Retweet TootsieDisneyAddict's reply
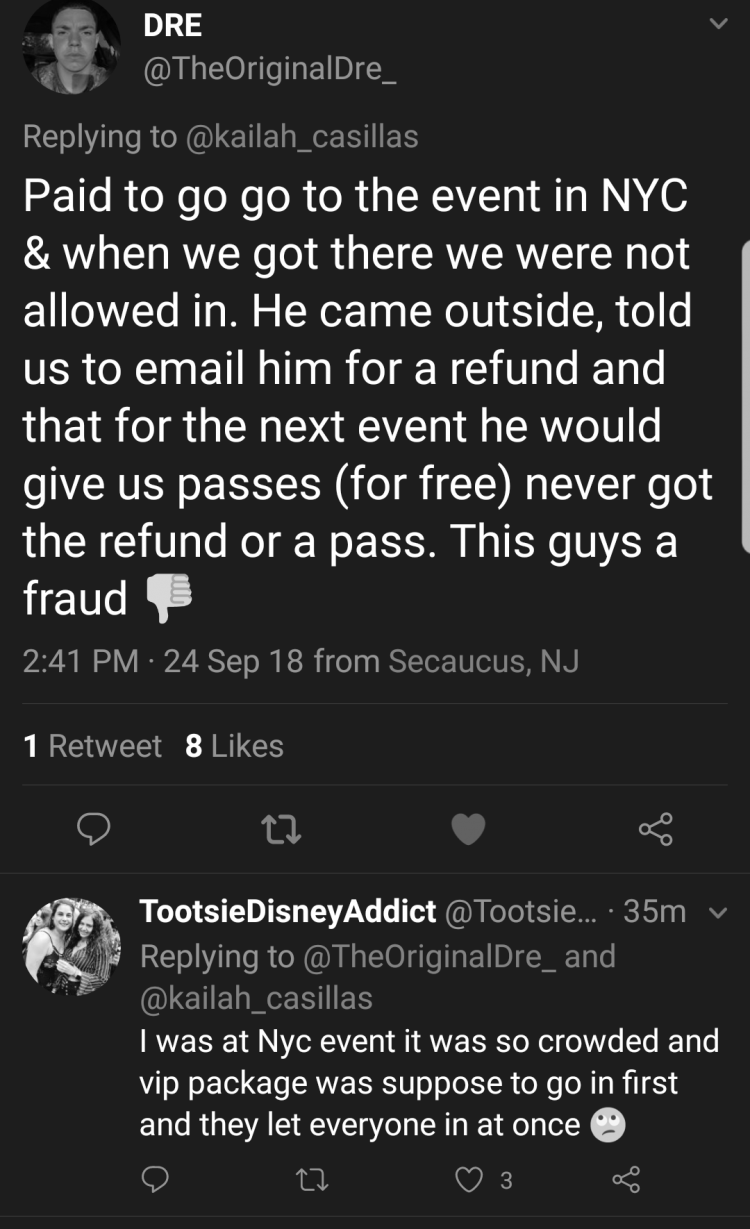 click(311, 1181)
